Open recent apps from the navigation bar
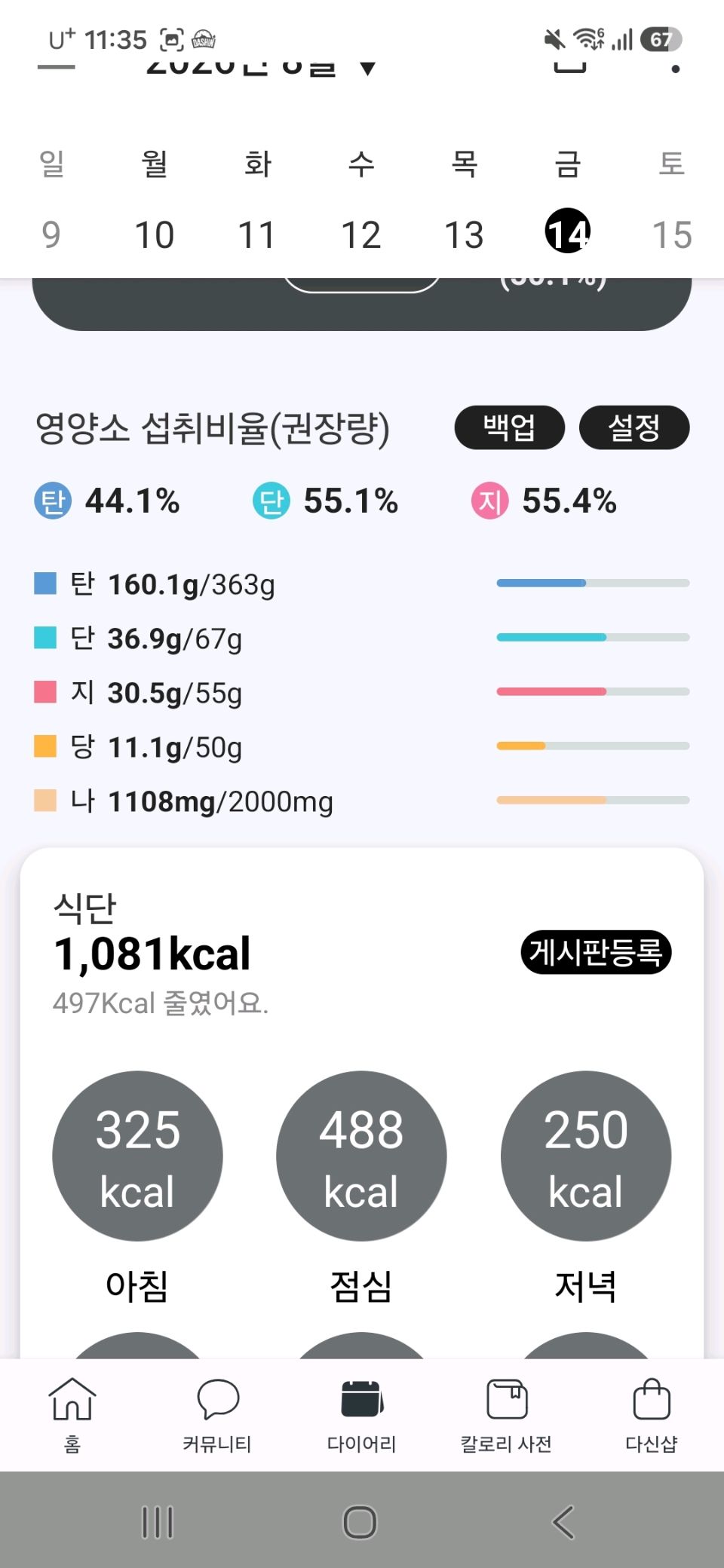Viewport: 724px width, 1568px height. click(x=158, y=1522)
